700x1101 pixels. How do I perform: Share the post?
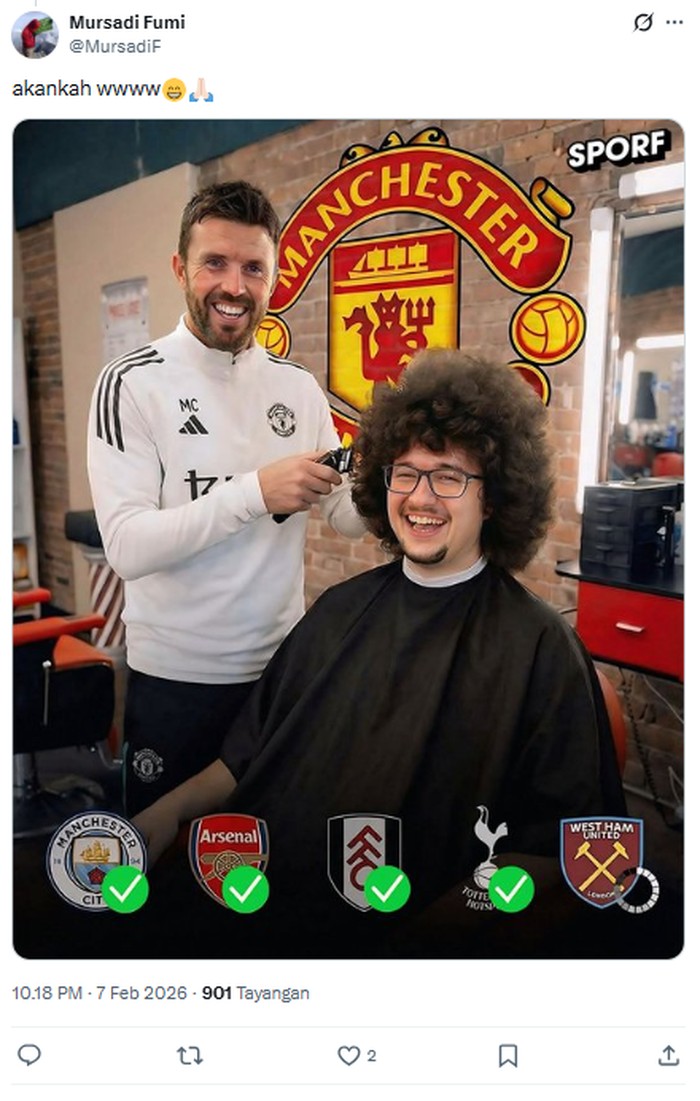pos(668,1055)
